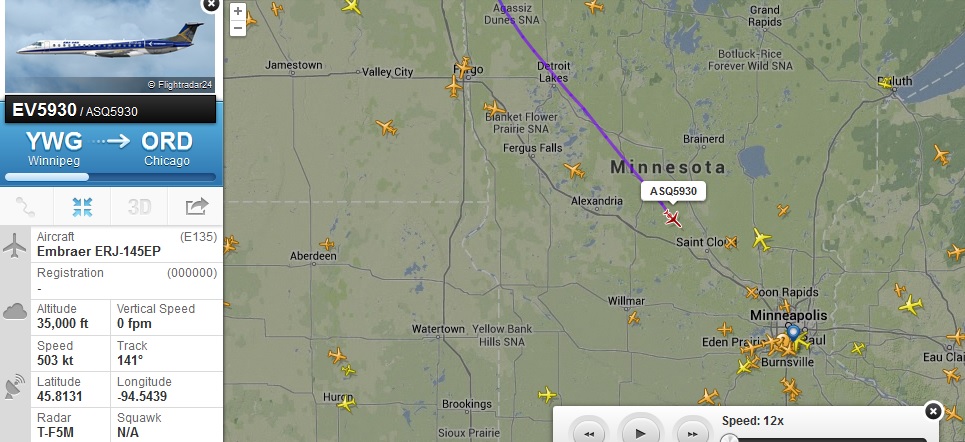Image resolution: width=965 pixels, height=442 pixels.
Task: Share this flight
Action: click(196, 207)
